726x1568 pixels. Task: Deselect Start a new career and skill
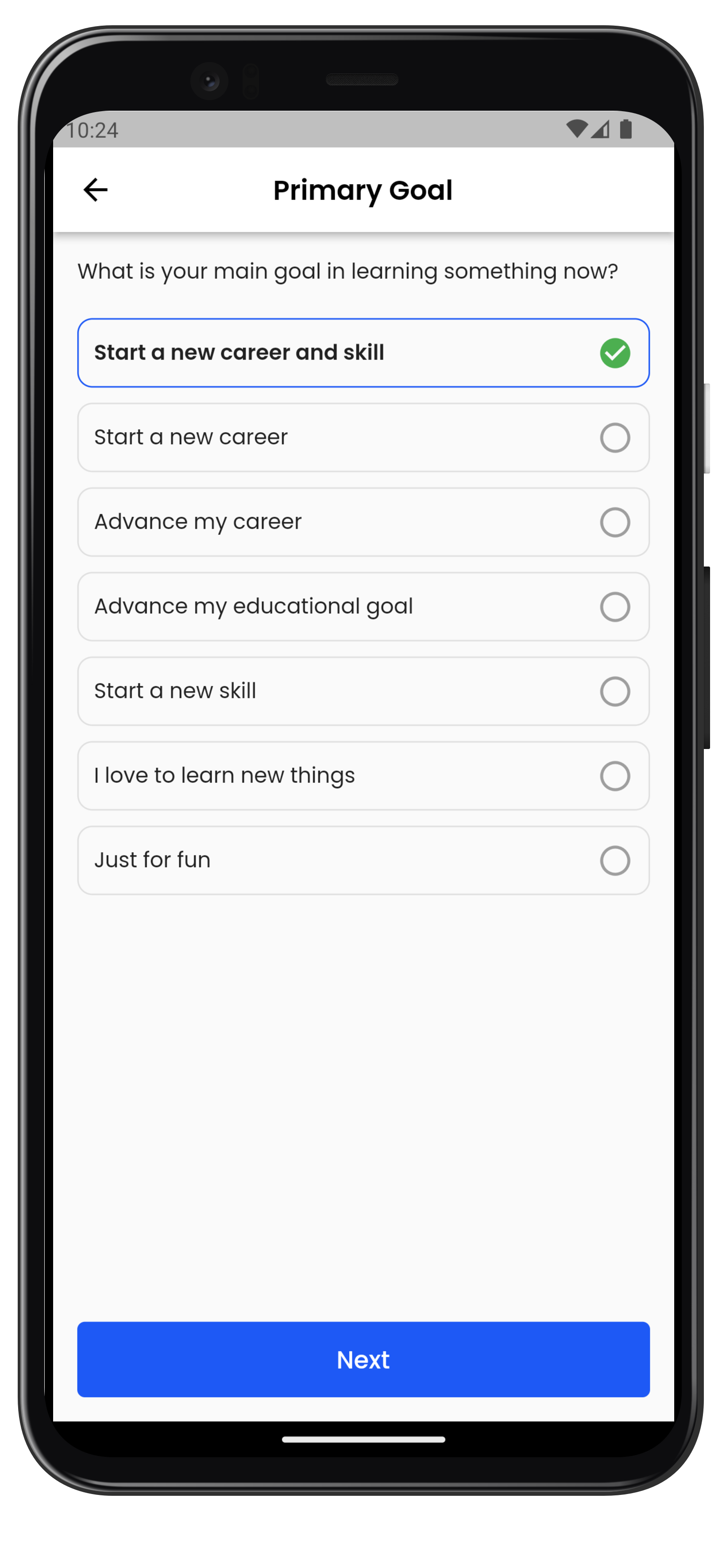(x=363, y=353)
